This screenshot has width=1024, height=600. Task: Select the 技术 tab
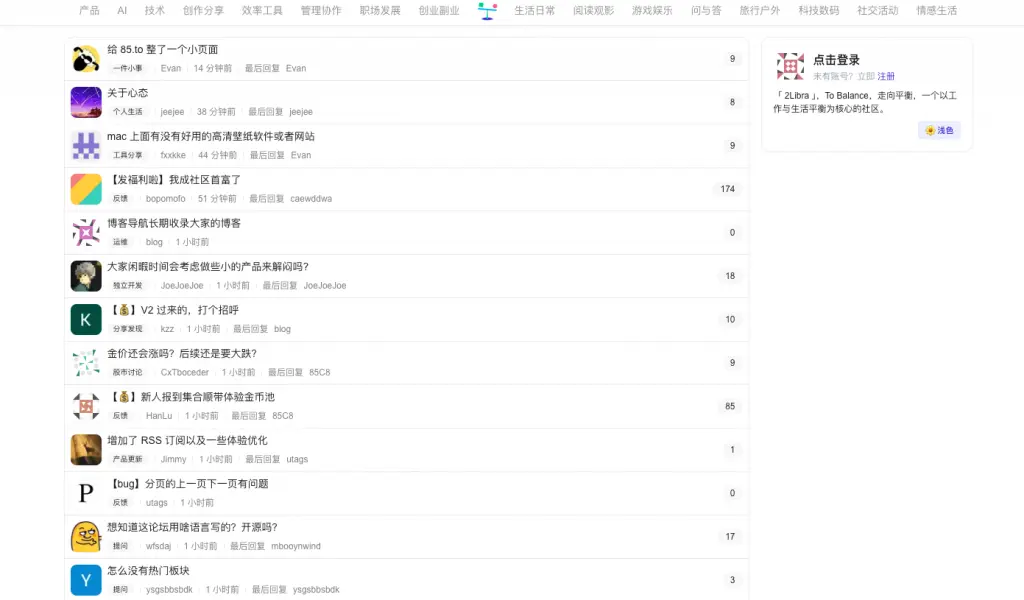click(x=154, y=11)
